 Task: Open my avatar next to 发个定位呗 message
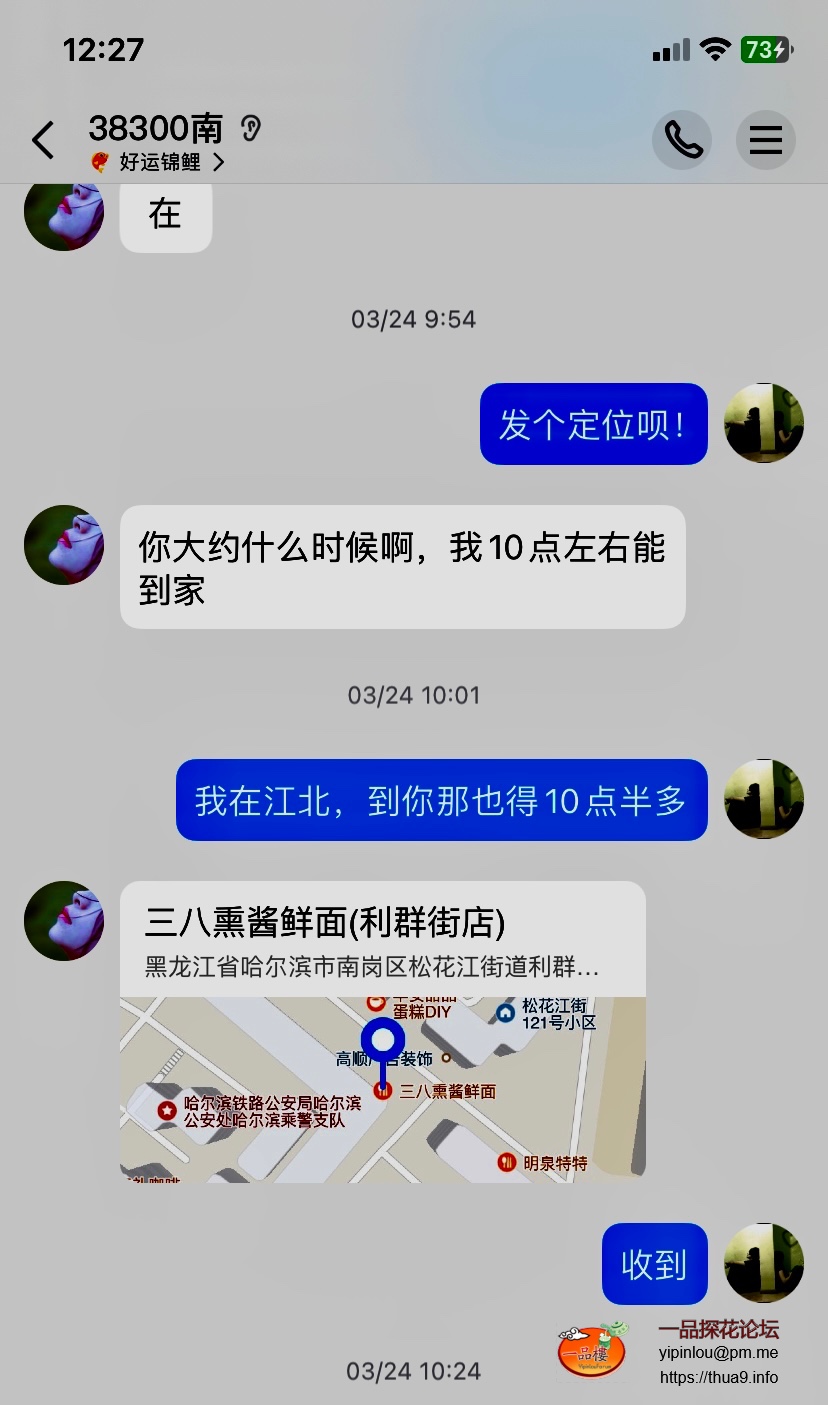coord(763,423)
